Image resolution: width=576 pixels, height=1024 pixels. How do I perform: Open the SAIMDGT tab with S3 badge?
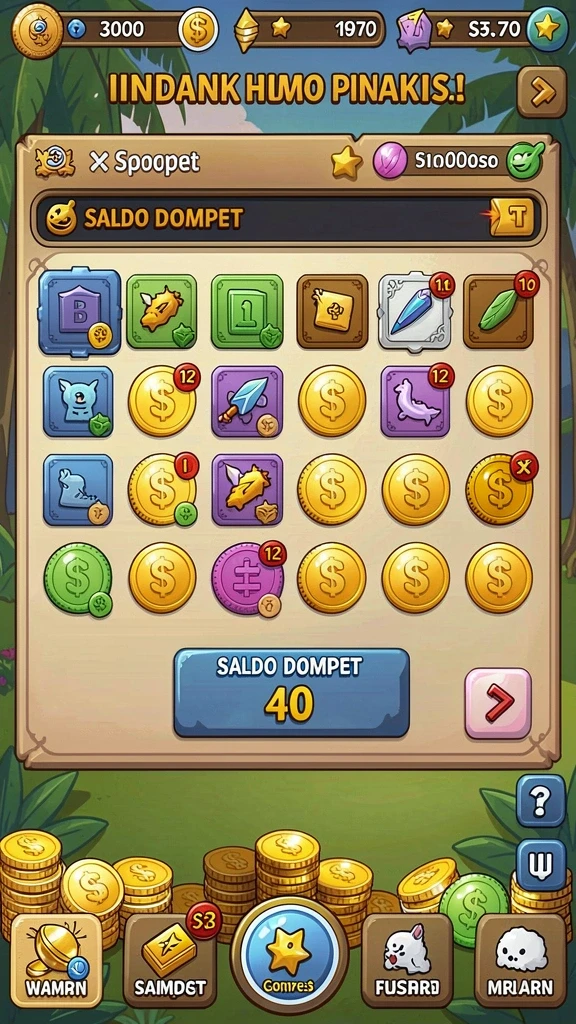pyautogui.click(x=170, y=960)
